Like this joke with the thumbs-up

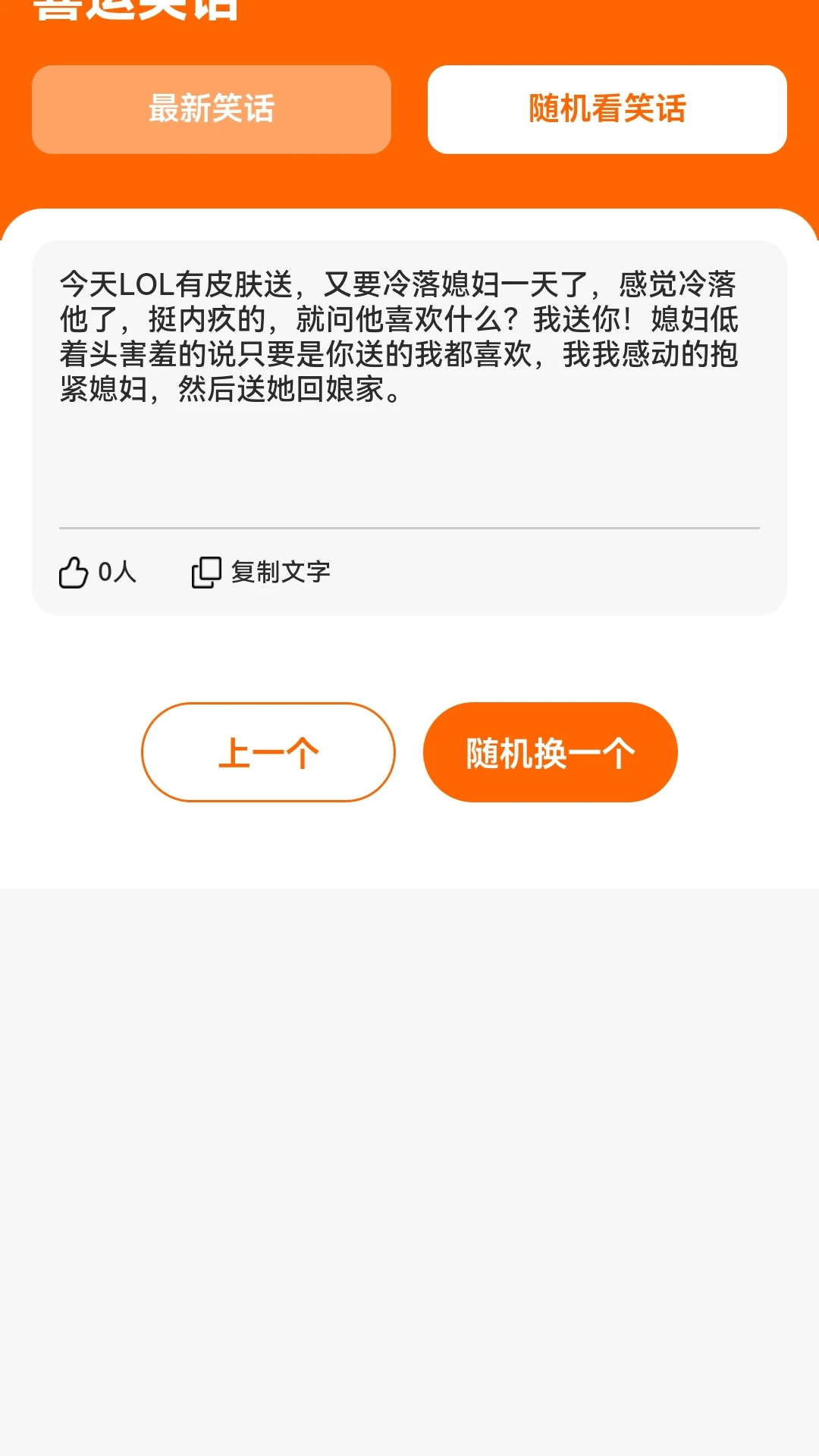pyautogui.click(x=74, y=573)
